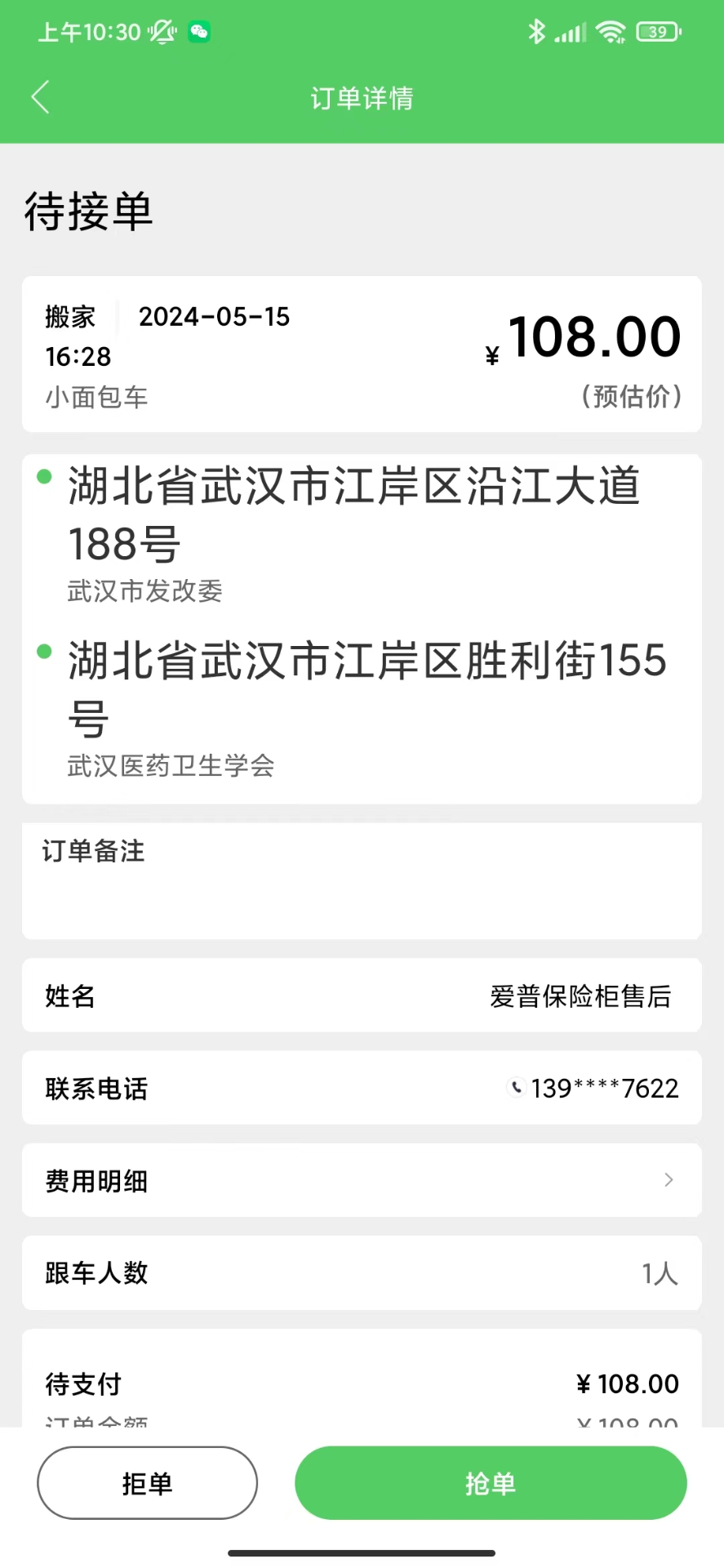This screenshot has height=1568, width=724.
Task: Tap the back arrow to leave 订单详情
Action: click(41, 96)
